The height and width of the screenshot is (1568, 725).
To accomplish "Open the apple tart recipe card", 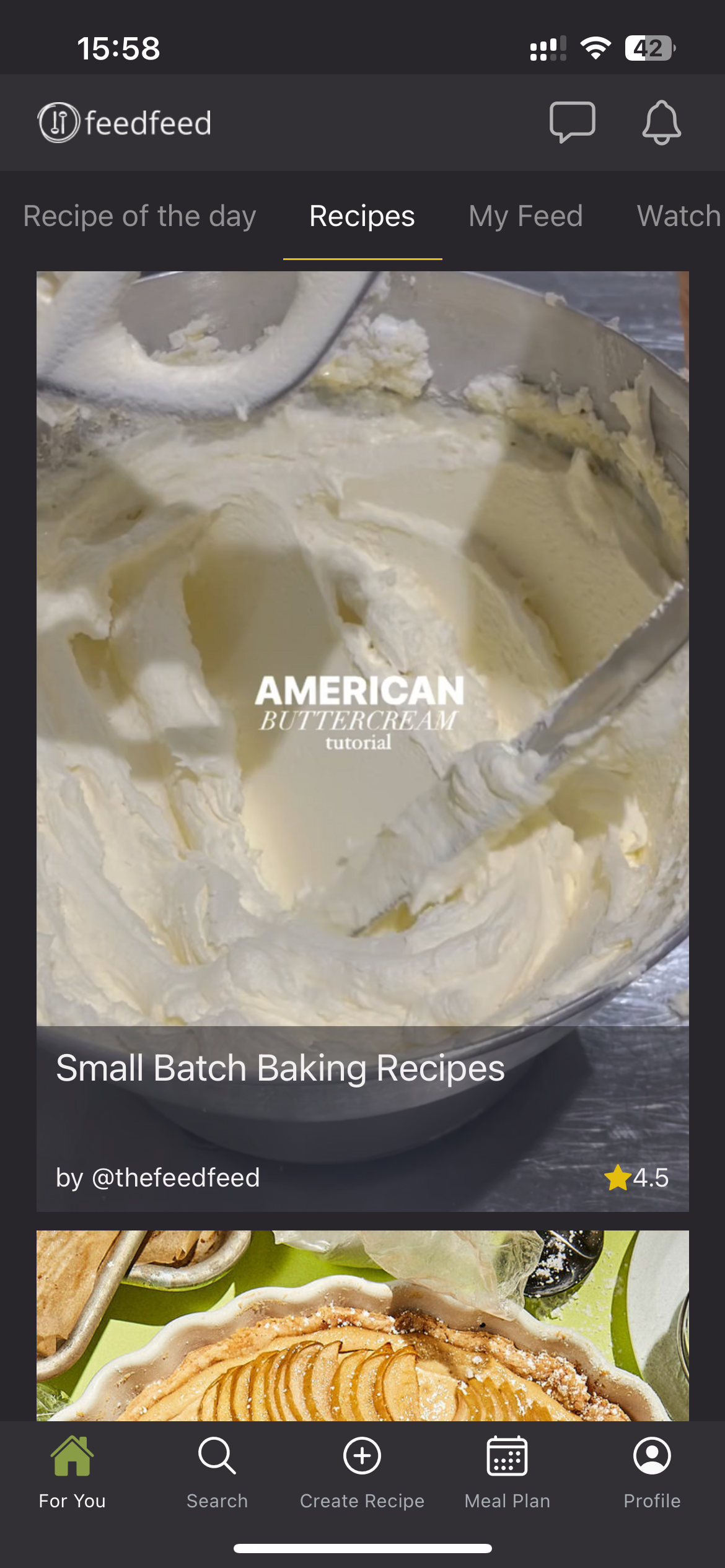I will 362,1325.
